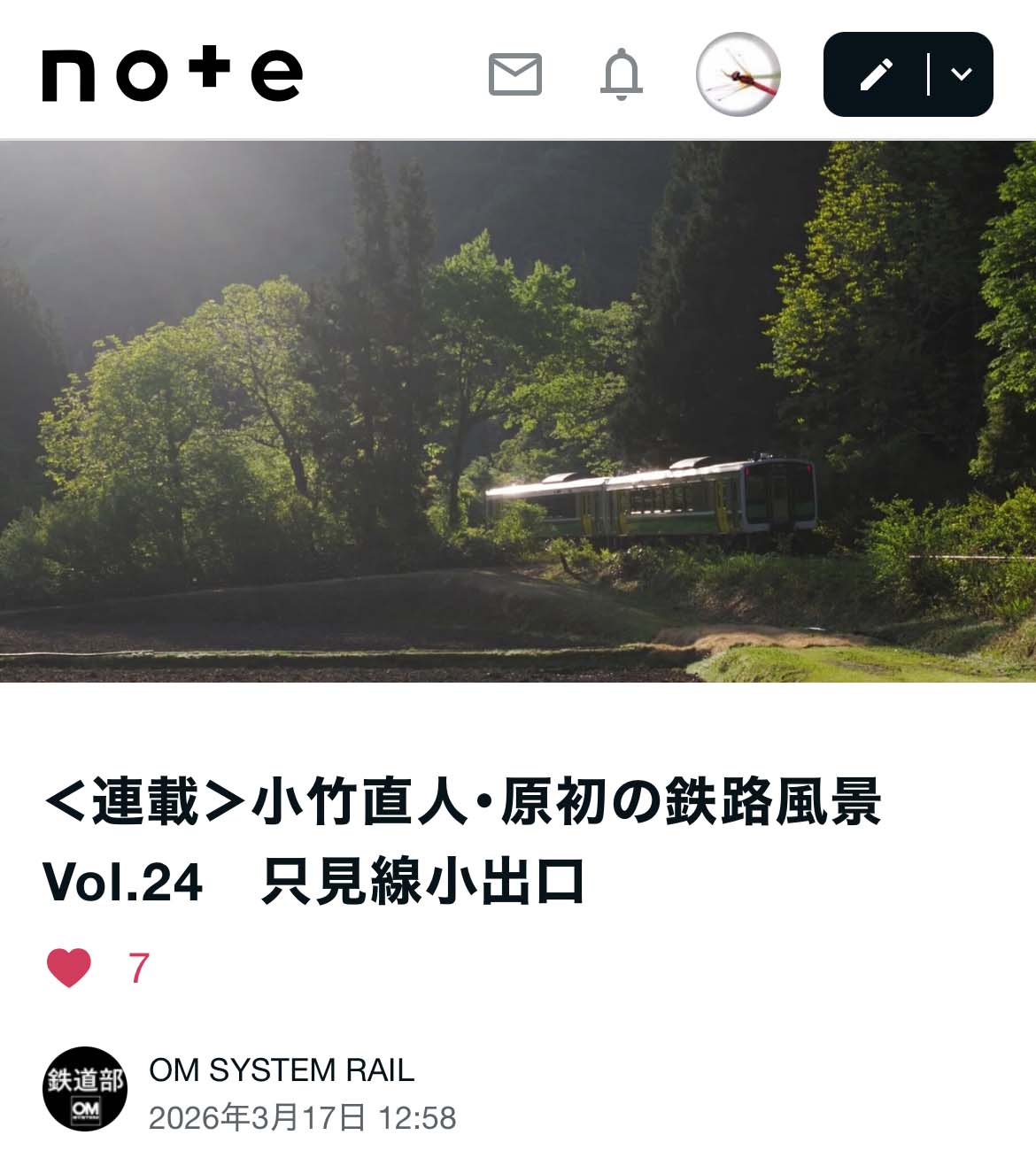Like this article with the heart

pyautogui.click(x=69, y=968)
